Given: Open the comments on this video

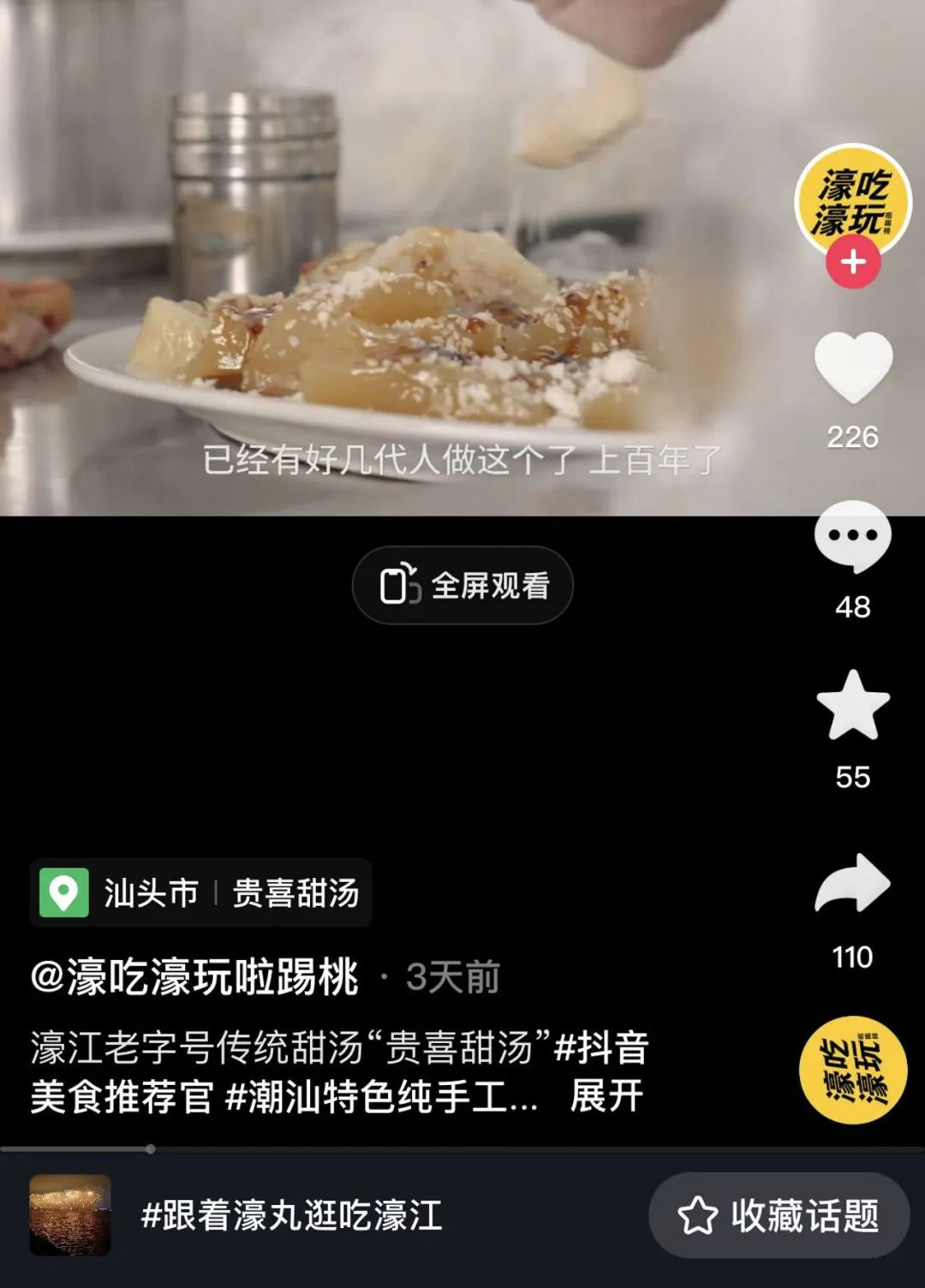Looking at the screenshot, I should click(x=853, y=538).
